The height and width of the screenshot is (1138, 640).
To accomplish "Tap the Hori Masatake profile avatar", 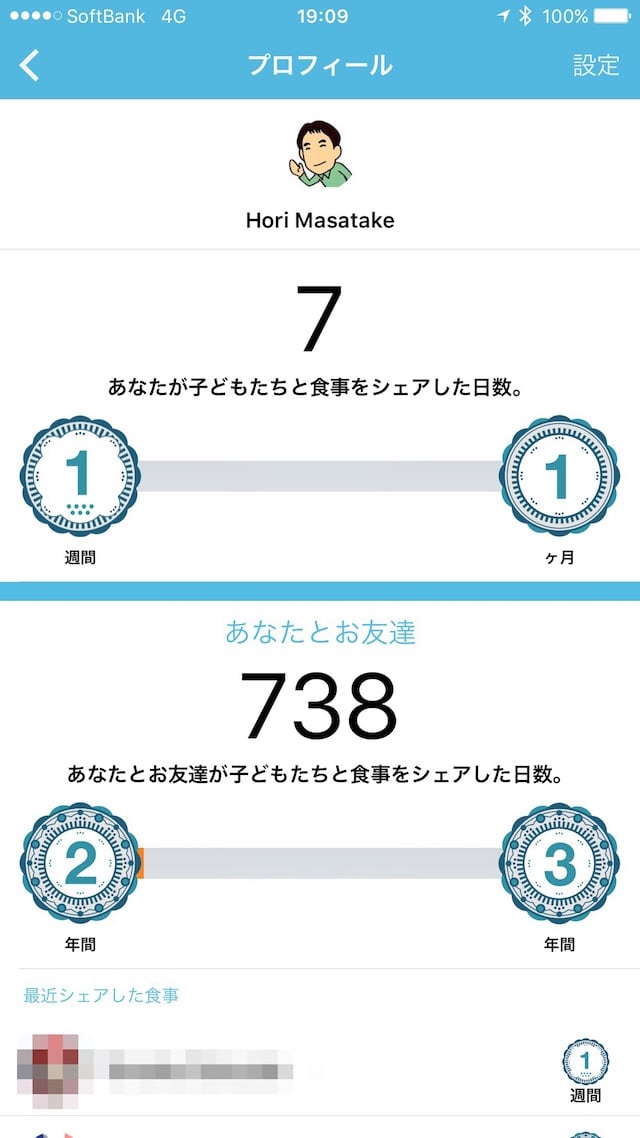I will click(x=319, y=154).
